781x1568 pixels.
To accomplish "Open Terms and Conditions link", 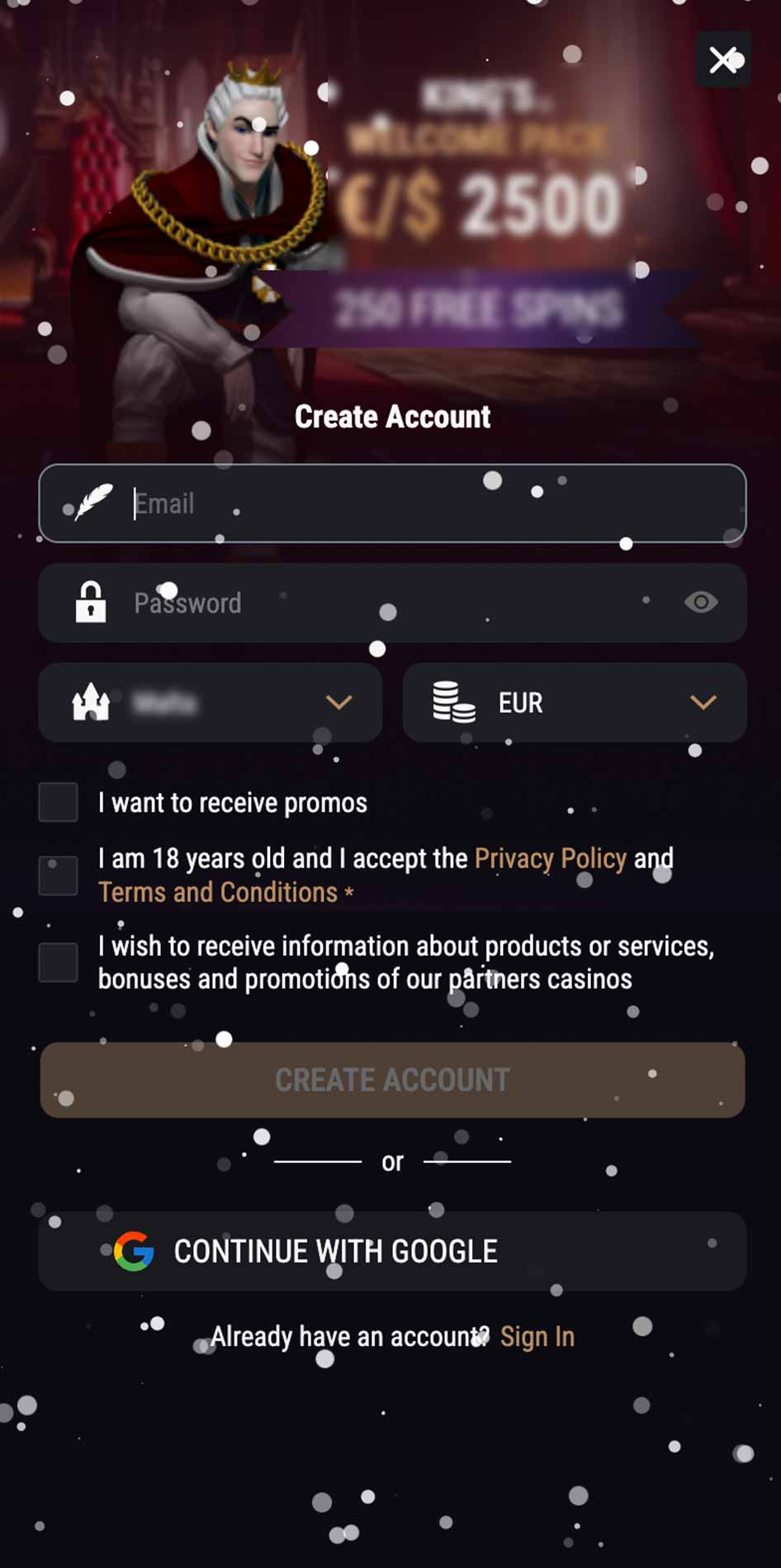I will (x=218, y=893).
